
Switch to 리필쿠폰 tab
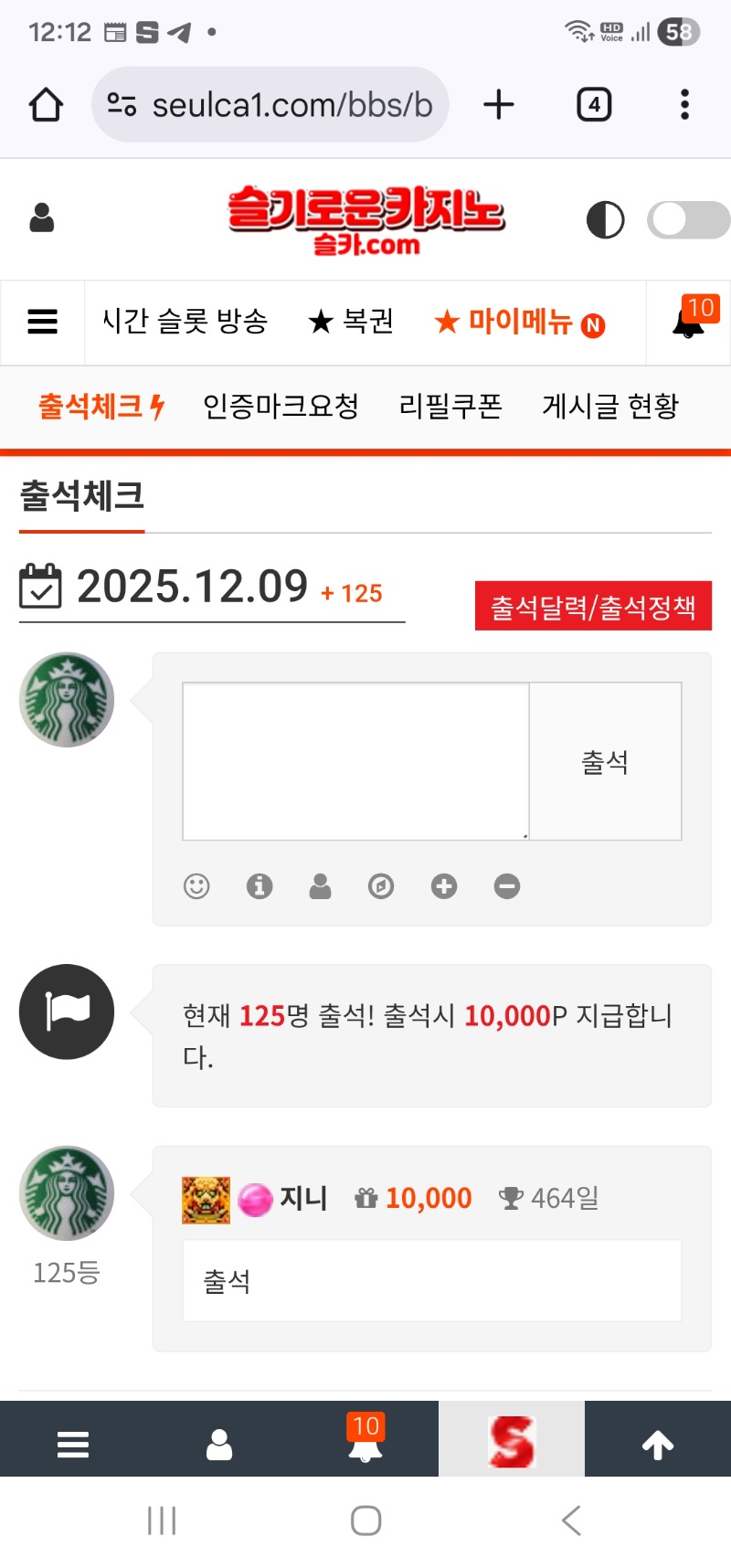[450, 407]
